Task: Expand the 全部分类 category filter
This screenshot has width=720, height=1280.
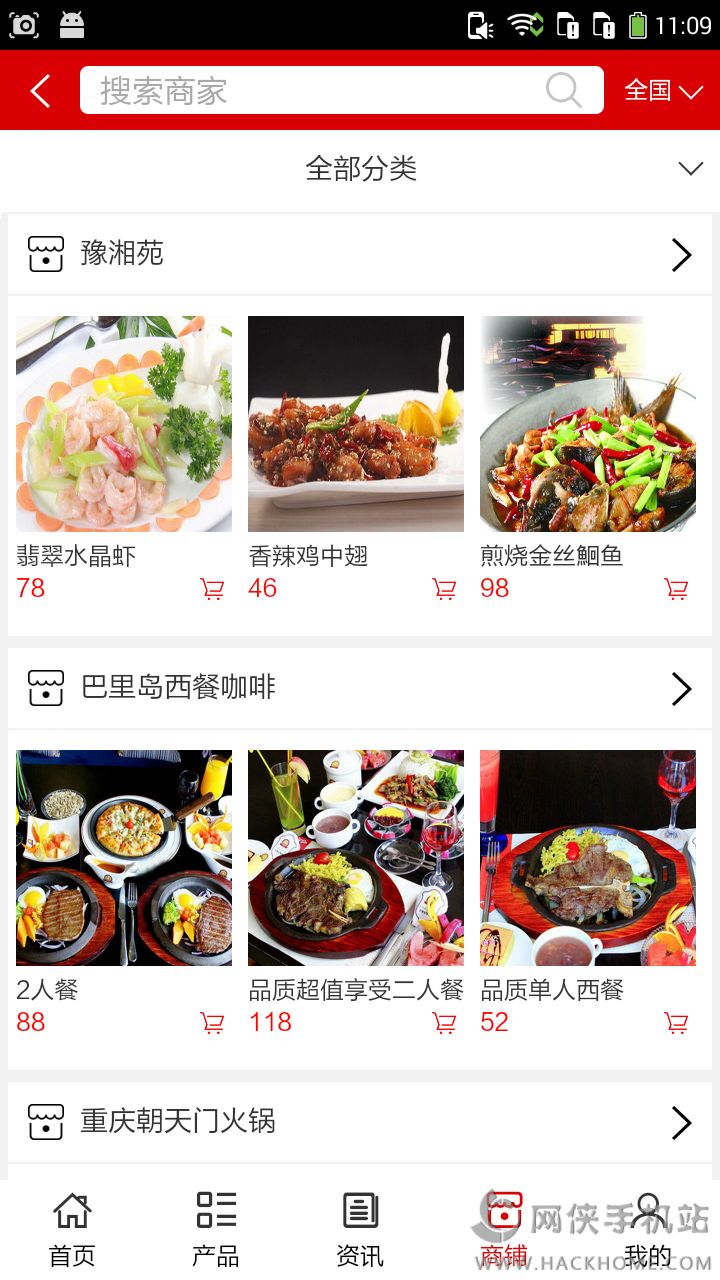Action: tap(360, 168)
